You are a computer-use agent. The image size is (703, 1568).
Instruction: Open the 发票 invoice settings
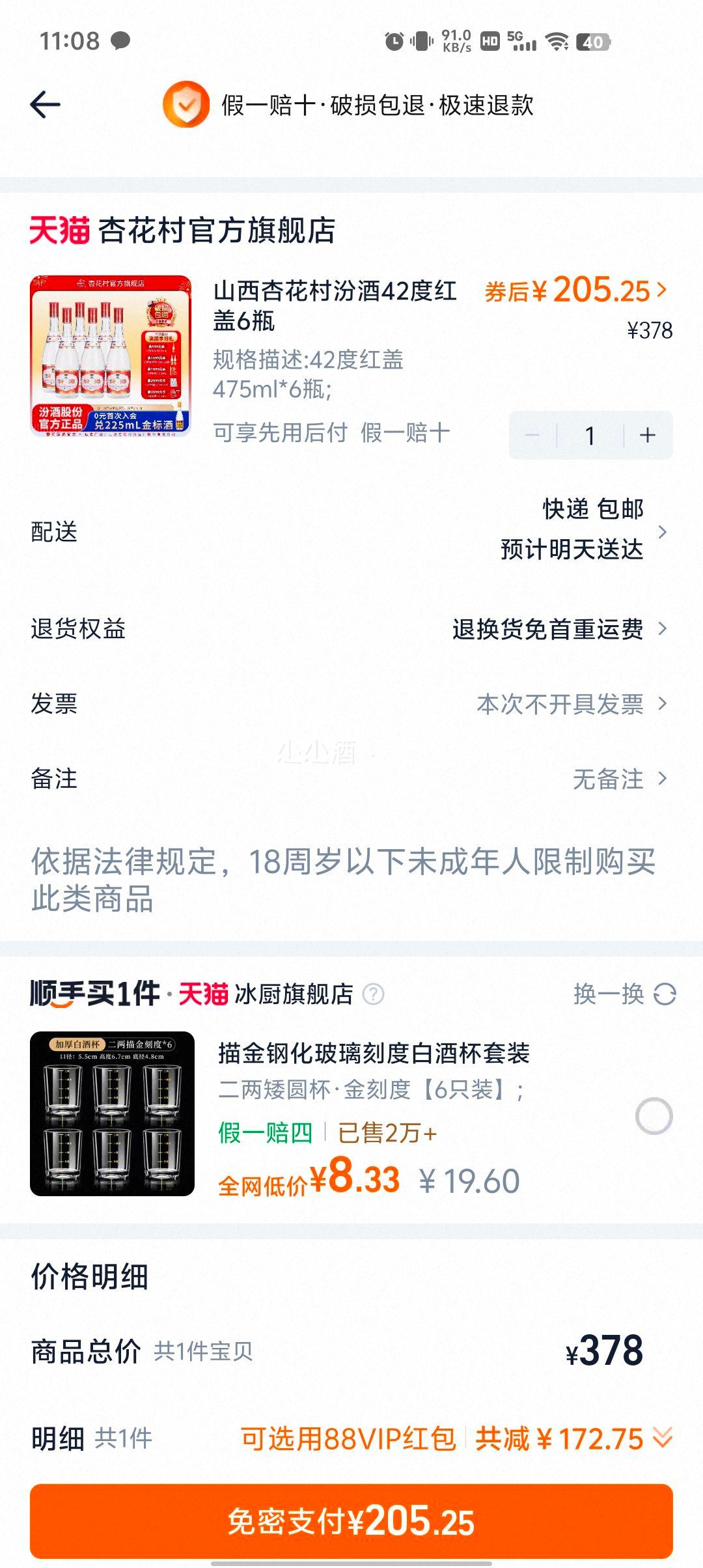(663, 705)
